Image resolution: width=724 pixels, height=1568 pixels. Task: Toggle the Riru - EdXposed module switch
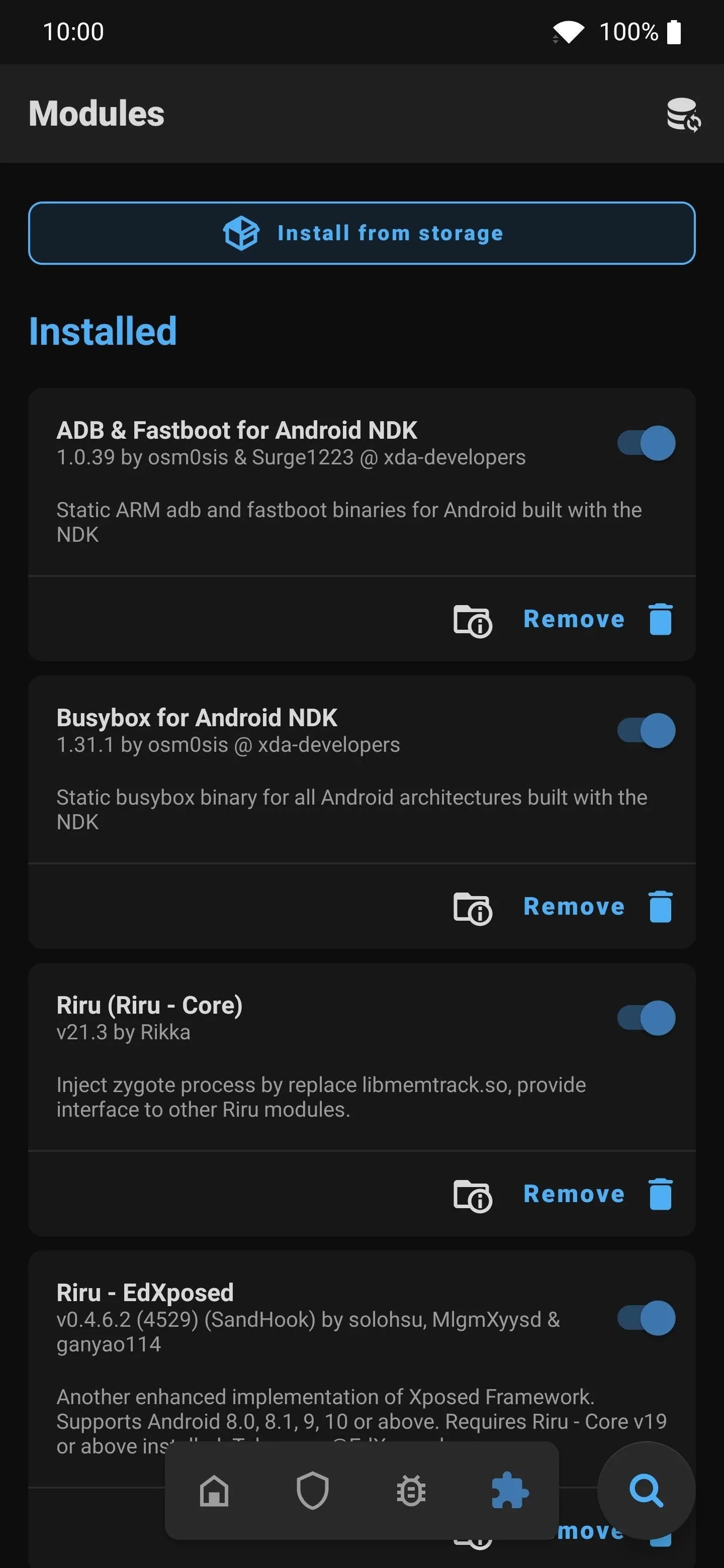(646, 1318)
